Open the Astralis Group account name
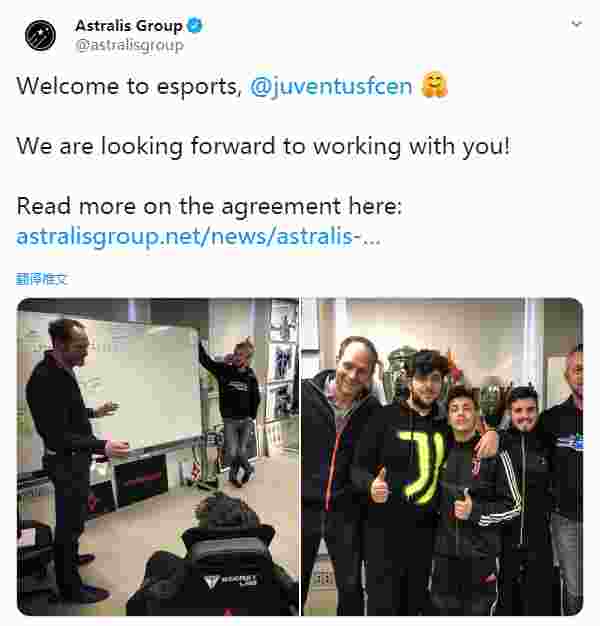600x626 pixels. click(x=128, y=26)
